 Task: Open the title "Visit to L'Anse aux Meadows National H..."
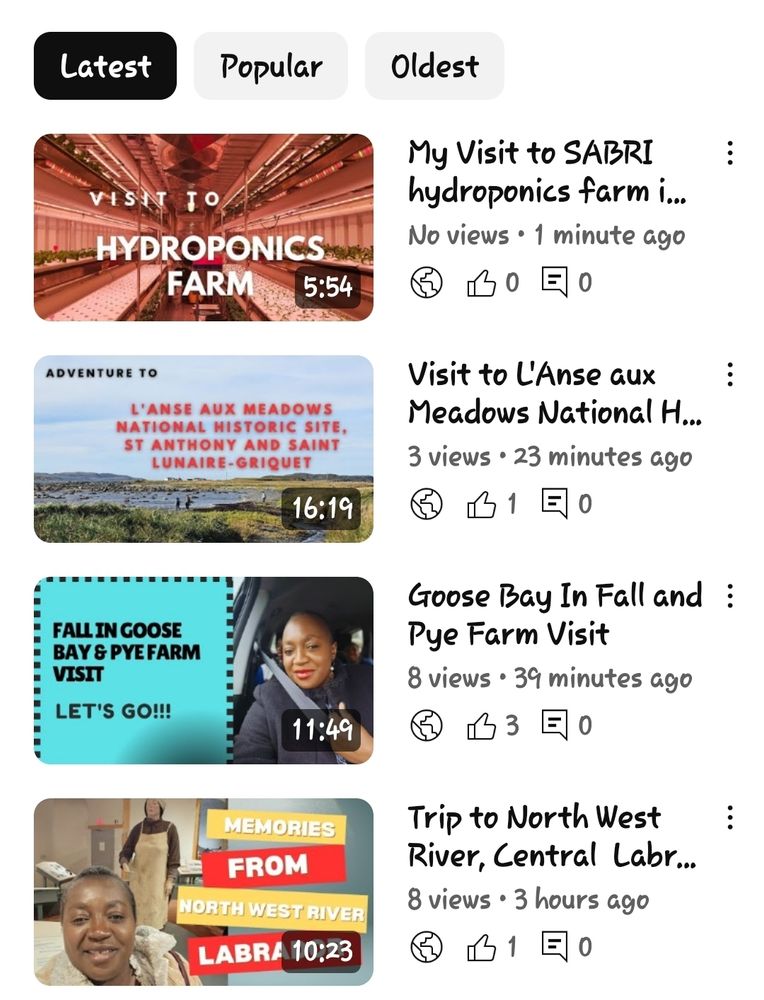pos(554,393)
